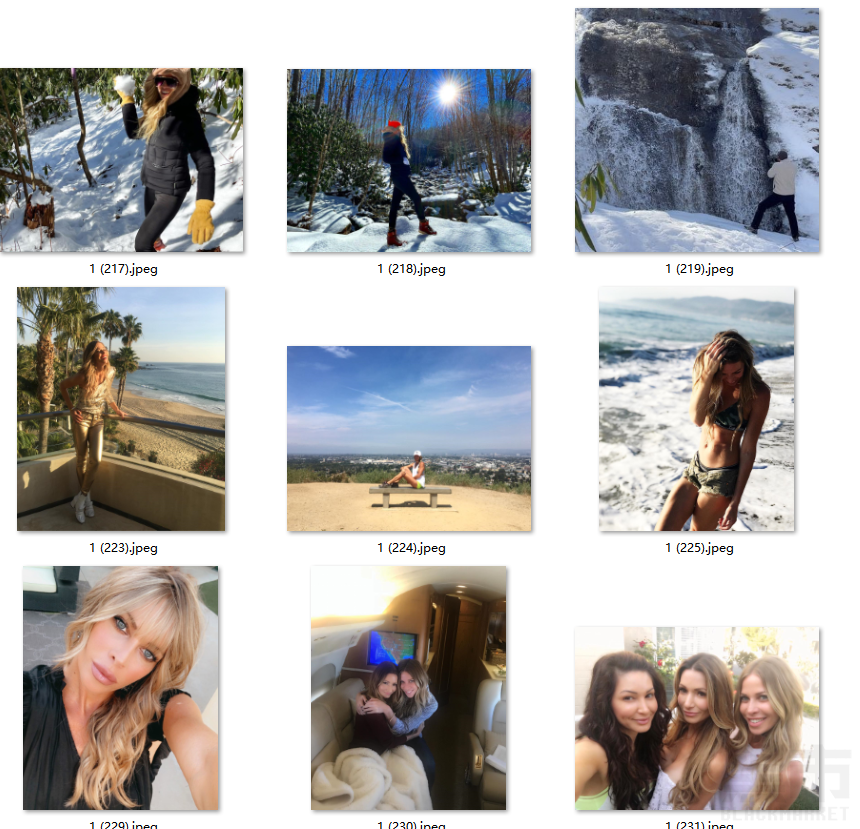
Task: Open the 1 (225).jpeg thumbnail
Action: (696, 408)
